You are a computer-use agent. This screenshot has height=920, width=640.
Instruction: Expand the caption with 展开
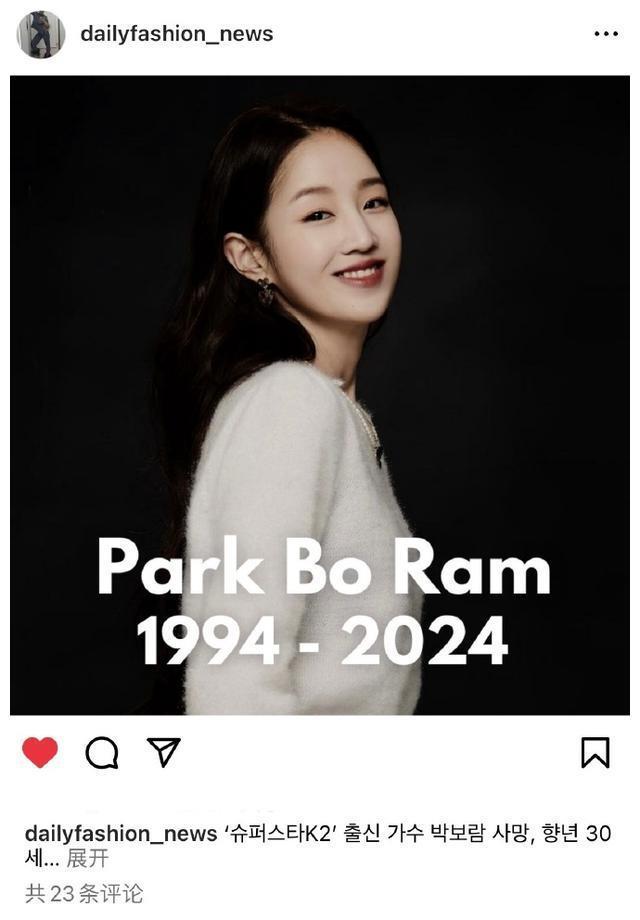pyautogui.click(x=87, y=858)
